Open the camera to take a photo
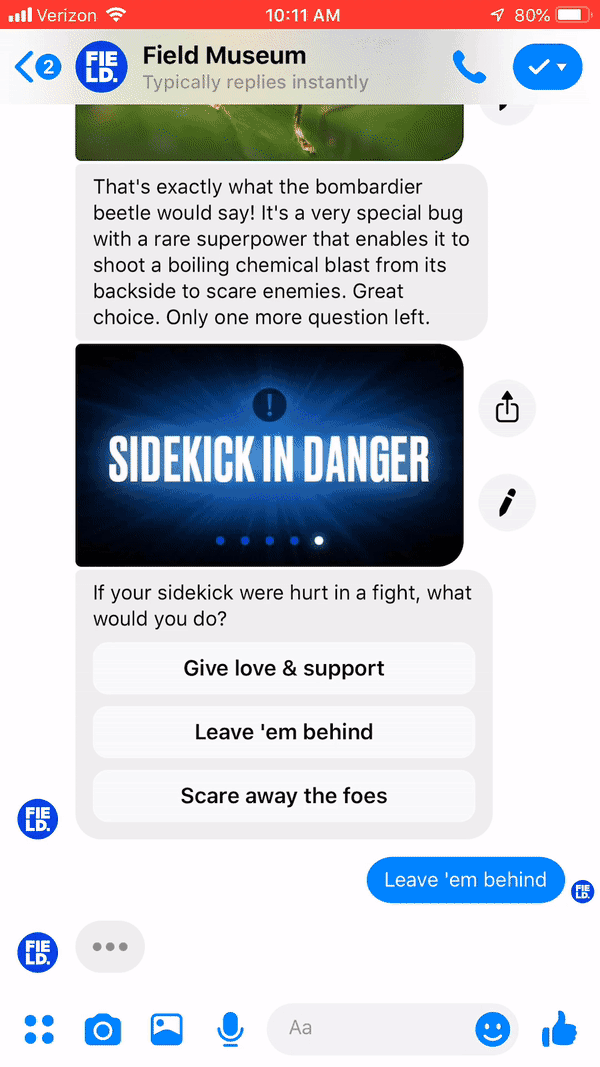The image size is (600, 1067). tap(102, 1029)
